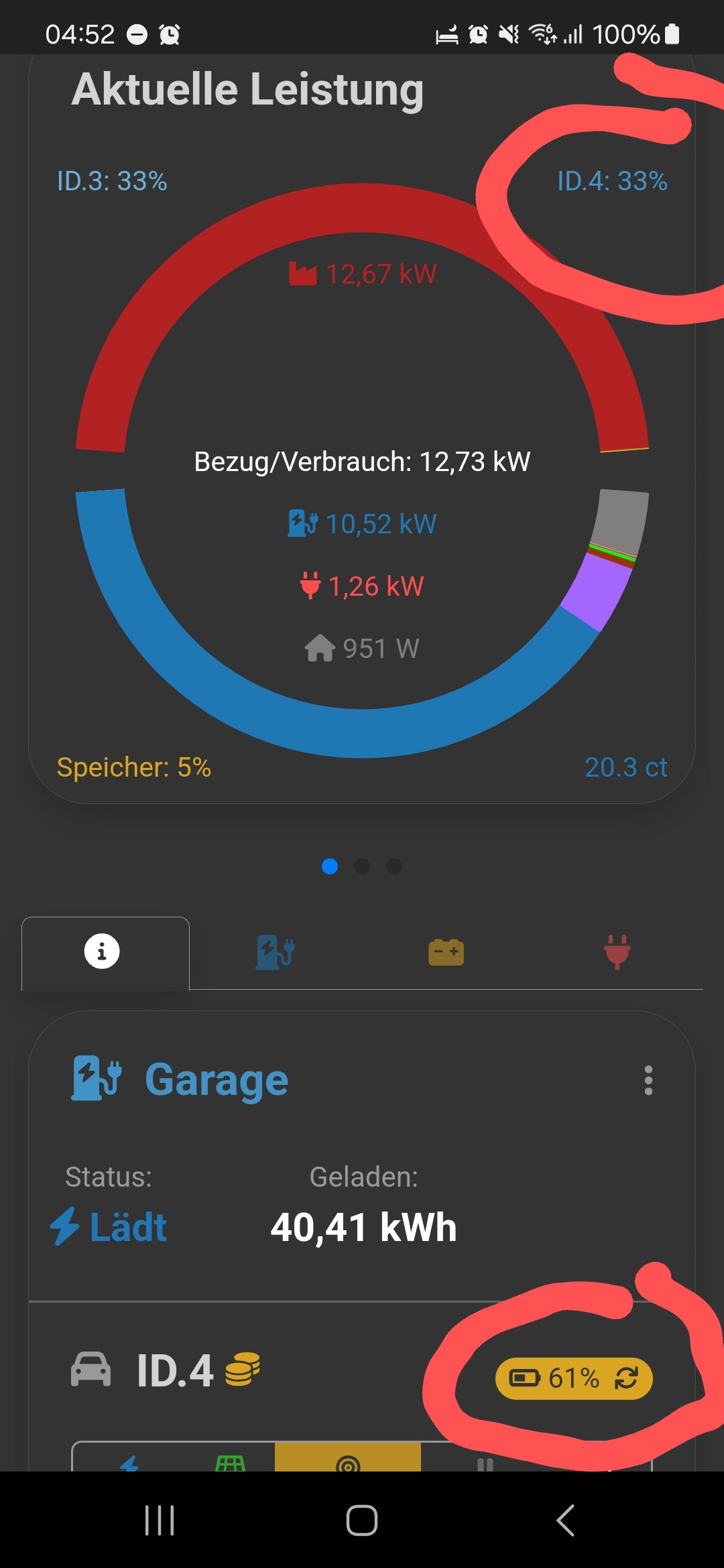Open the smart home plug tab
This screenshot has height=1568, width=724.
click(x=617, y=952)
